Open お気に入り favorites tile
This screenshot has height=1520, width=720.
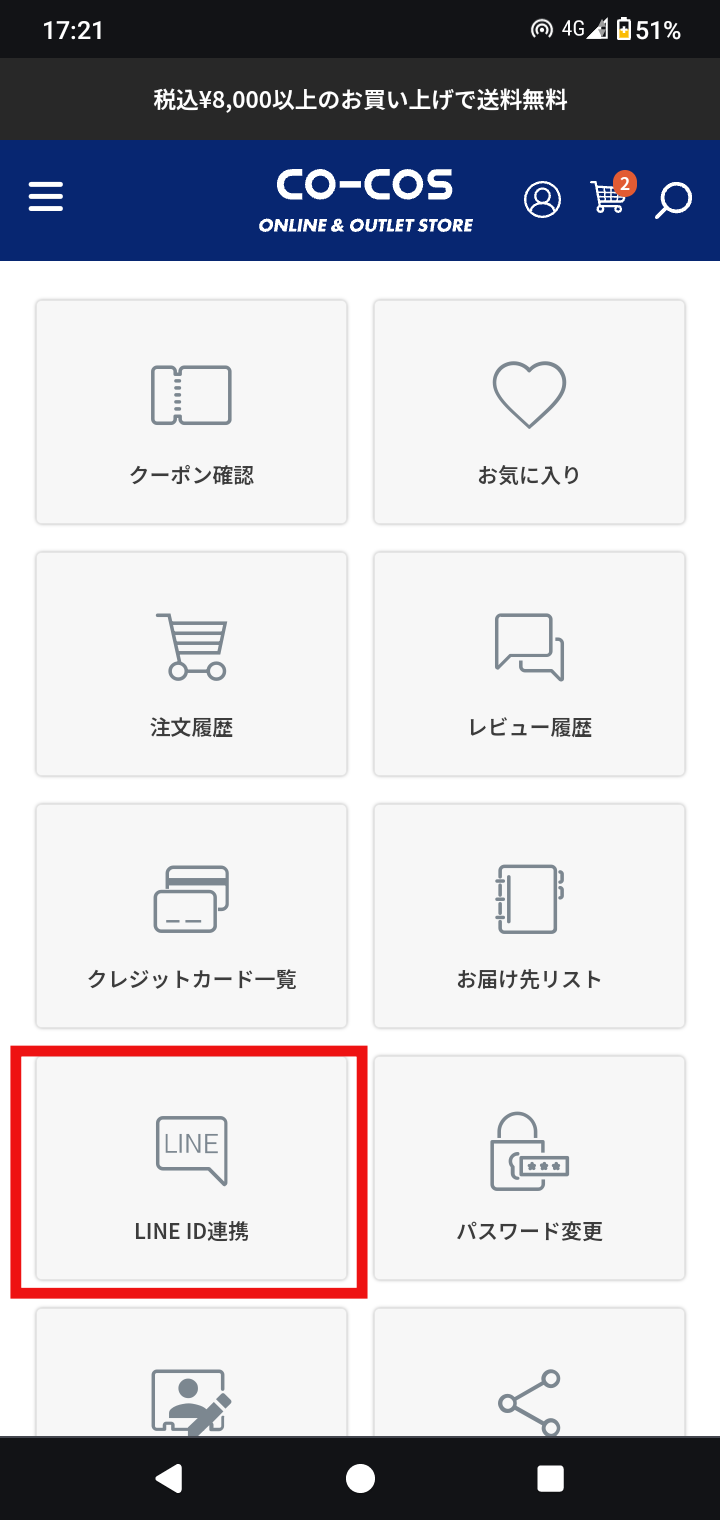529,412
